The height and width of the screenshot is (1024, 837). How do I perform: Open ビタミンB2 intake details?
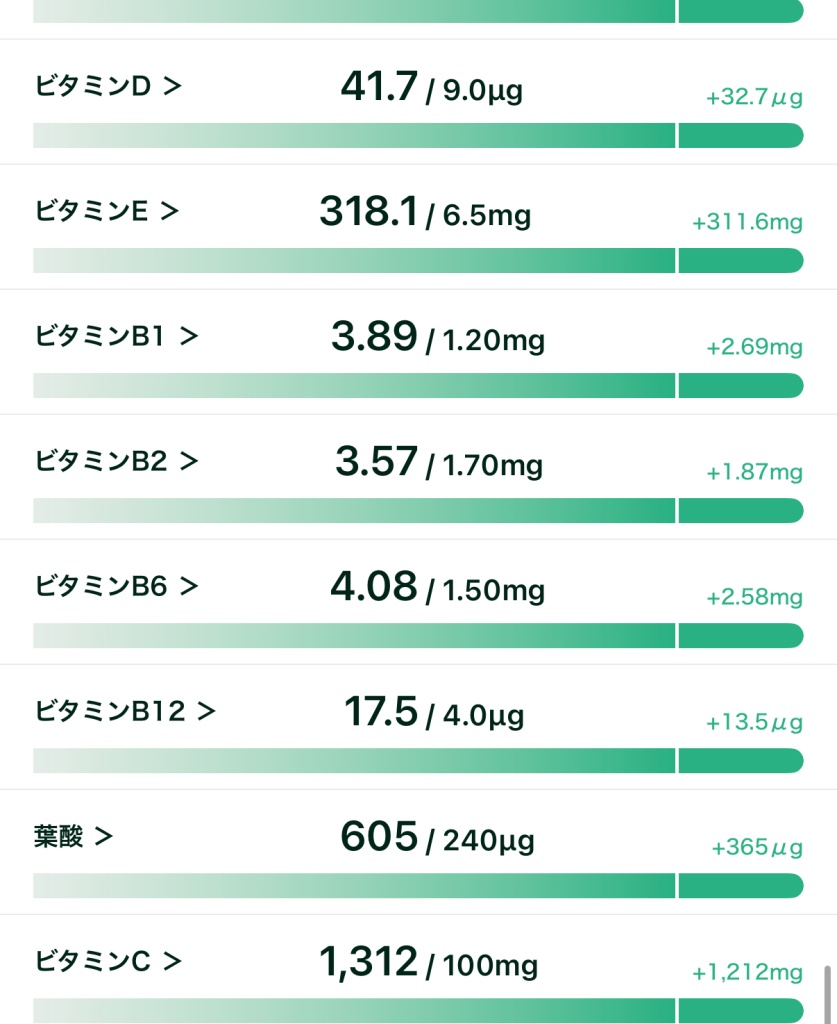[x=116, y=461]
